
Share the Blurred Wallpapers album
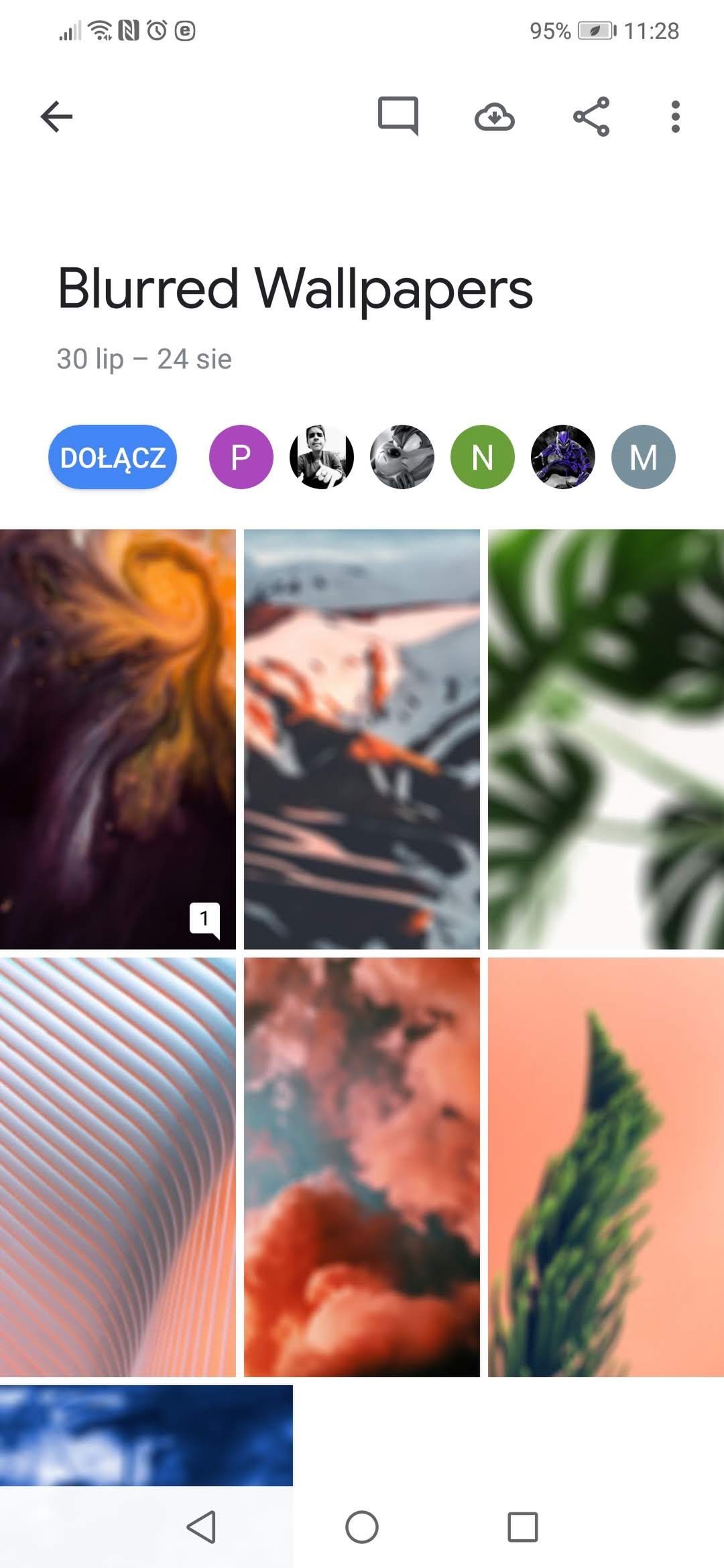(x=591, y=117)
